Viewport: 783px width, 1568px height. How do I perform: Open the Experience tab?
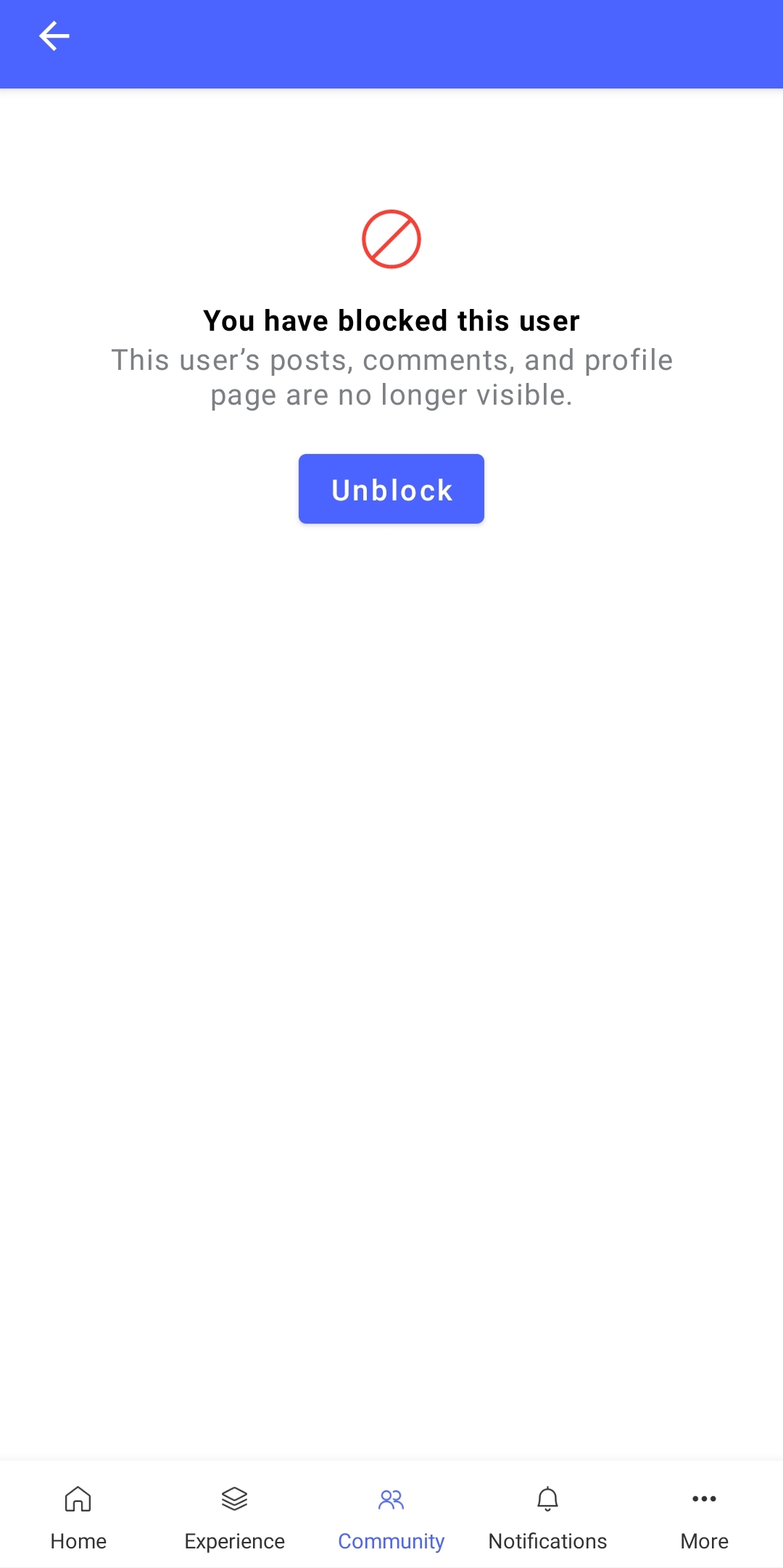tap(235, 1516)
